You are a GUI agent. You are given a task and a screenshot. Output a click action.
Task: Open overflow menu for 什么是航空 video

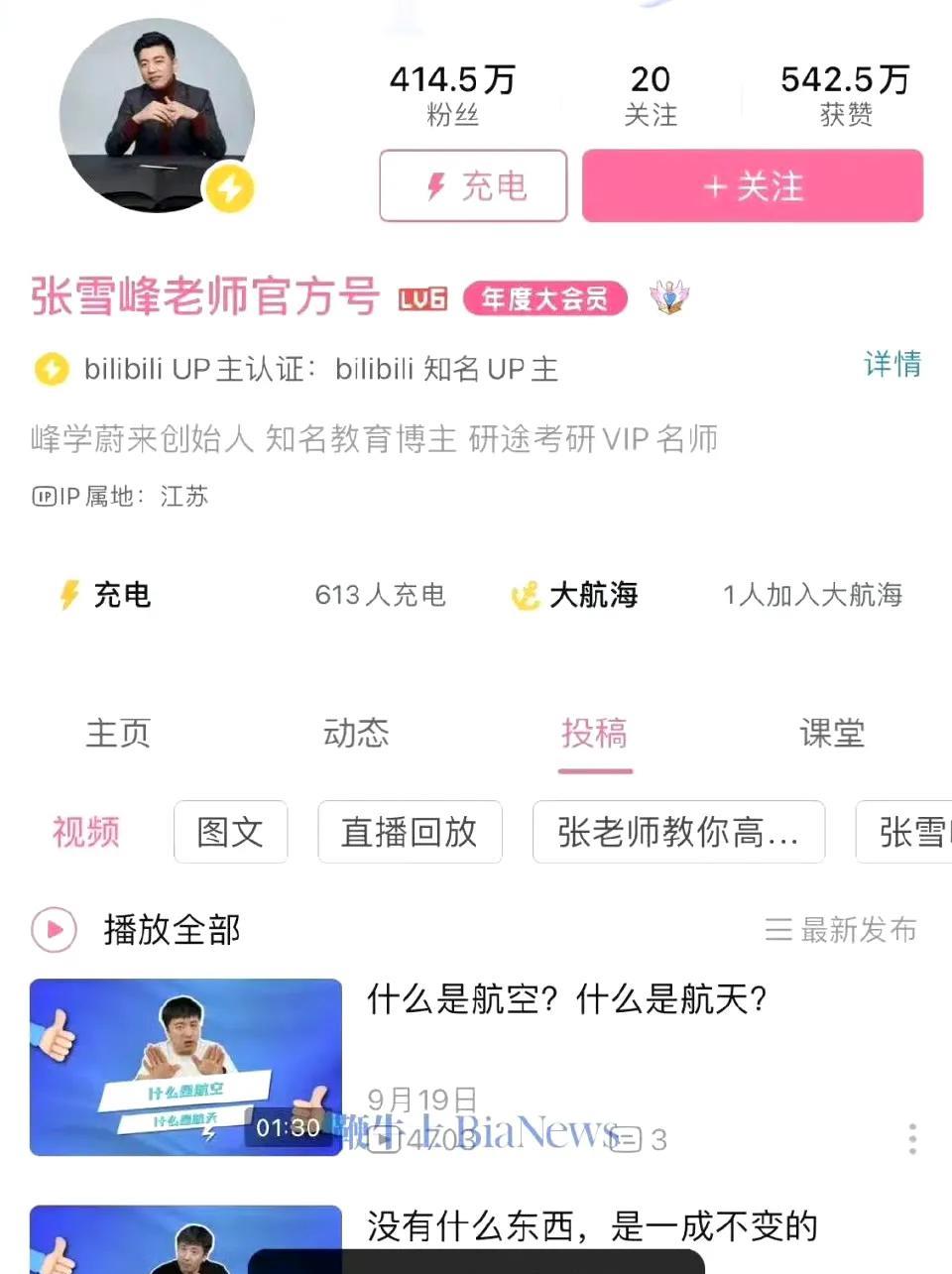pos(912,1138)
